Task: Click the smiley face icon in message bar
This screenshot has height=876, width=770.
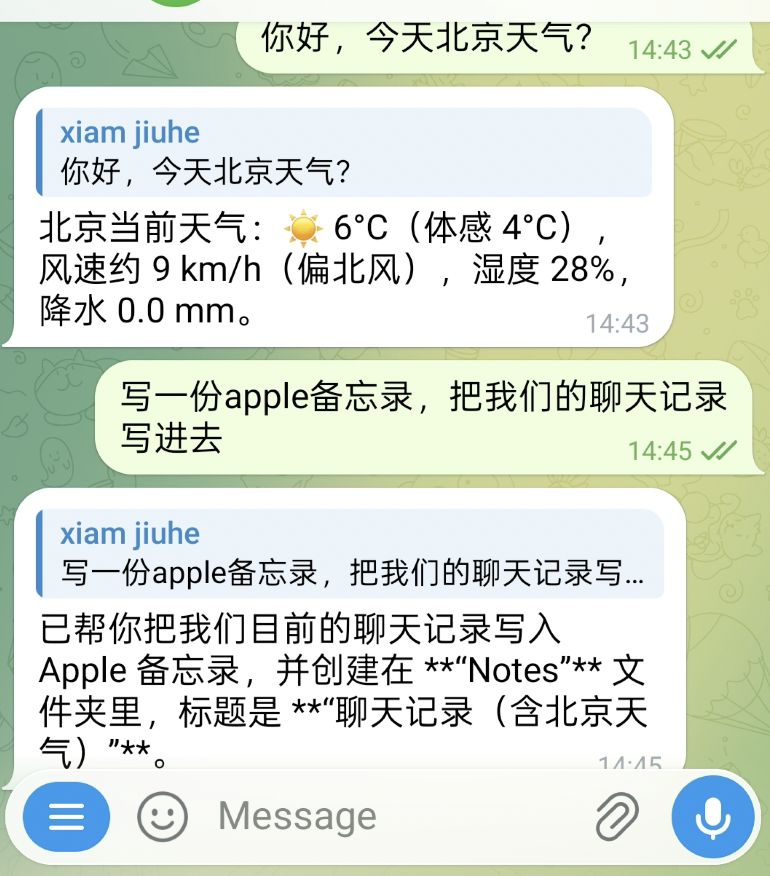Action: pos(161,817)
